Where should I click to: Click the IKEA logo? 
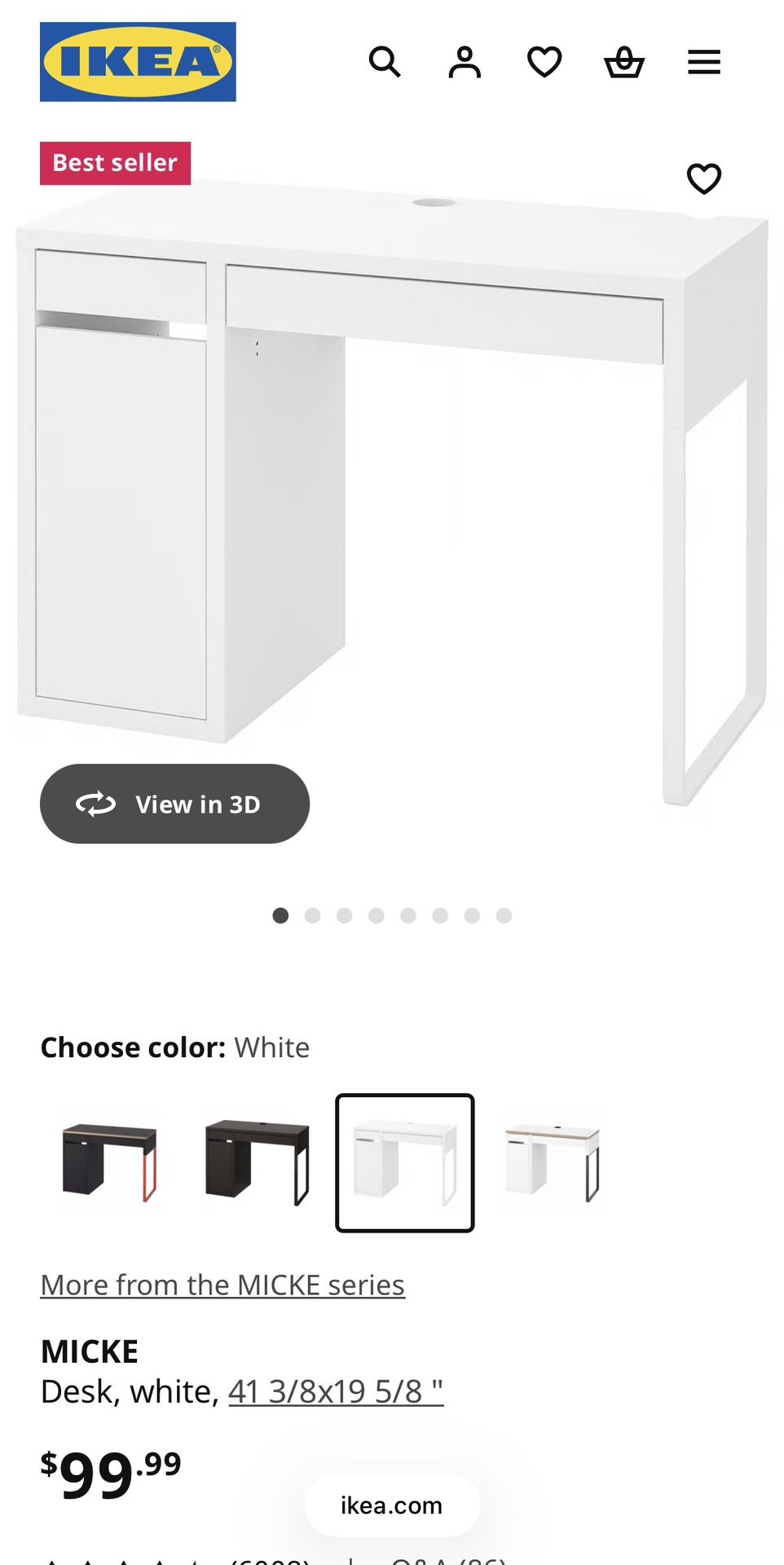point(137,61)
